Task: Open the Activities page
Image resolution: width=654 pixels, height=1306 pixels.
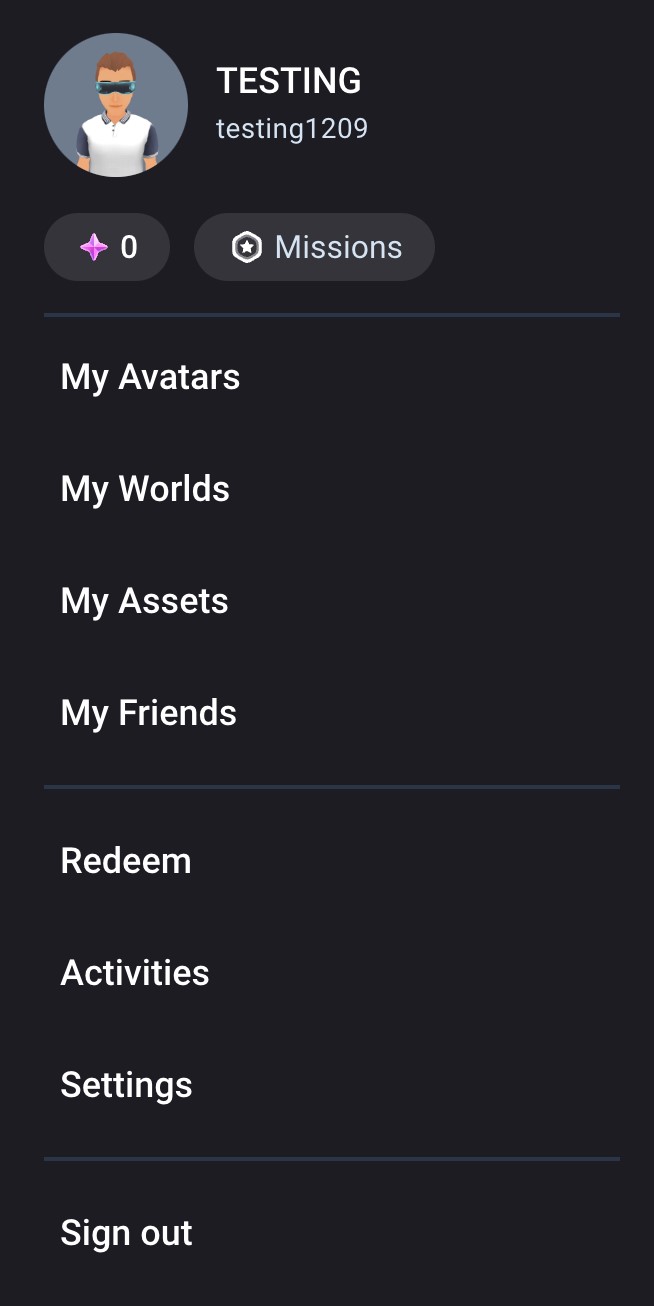Action: point(135,973)
